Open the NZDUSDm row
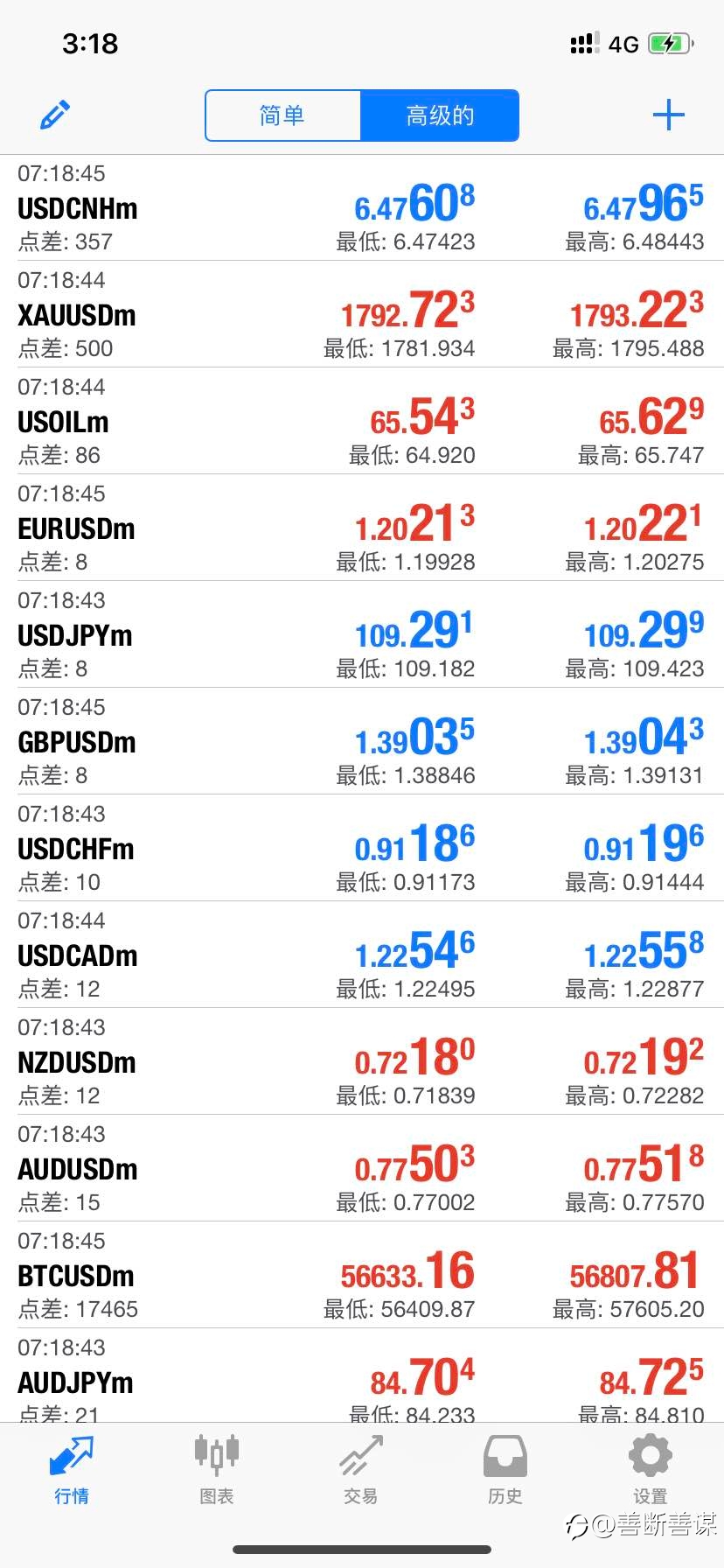Screen dimensions: 724x1568 (362, 1062)
